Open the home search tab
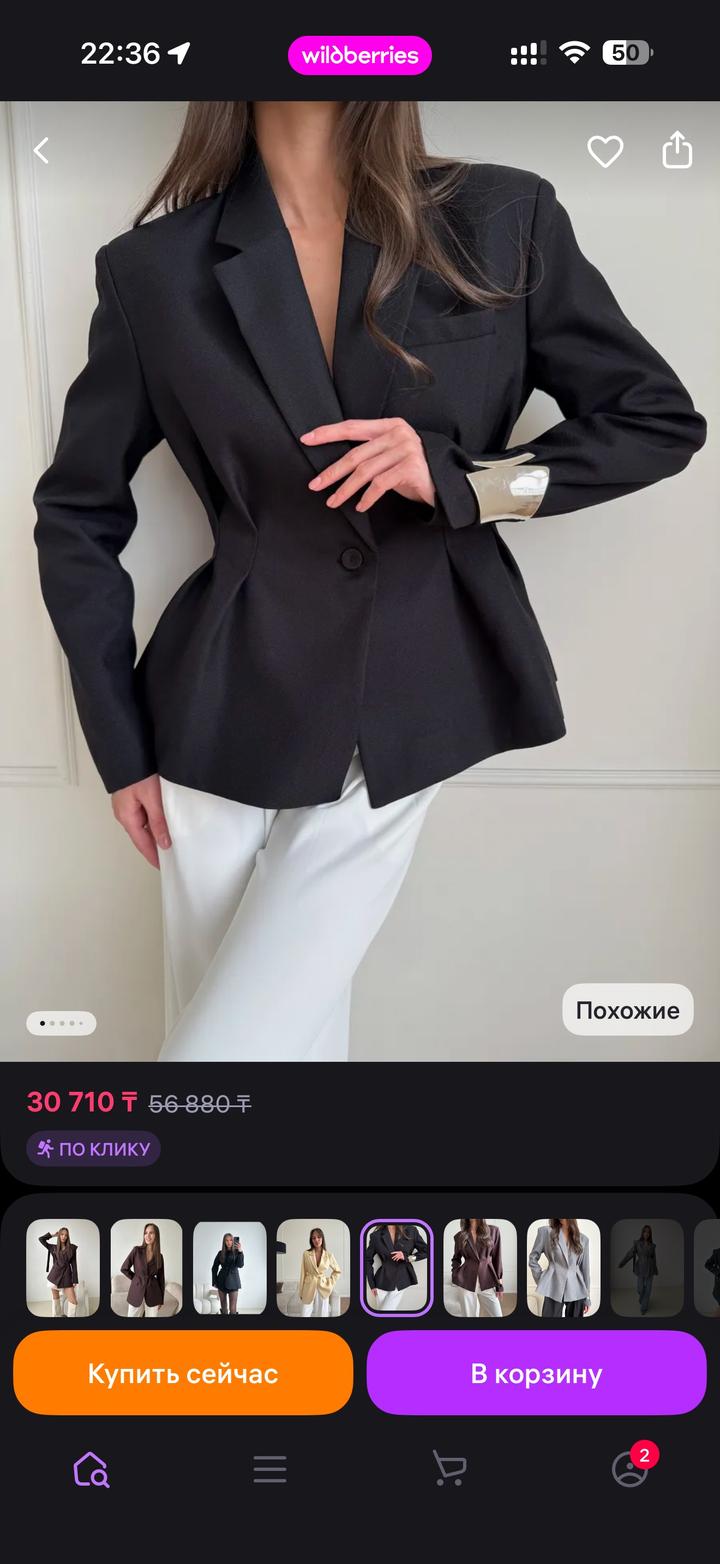 click(x=91, y=1469)
